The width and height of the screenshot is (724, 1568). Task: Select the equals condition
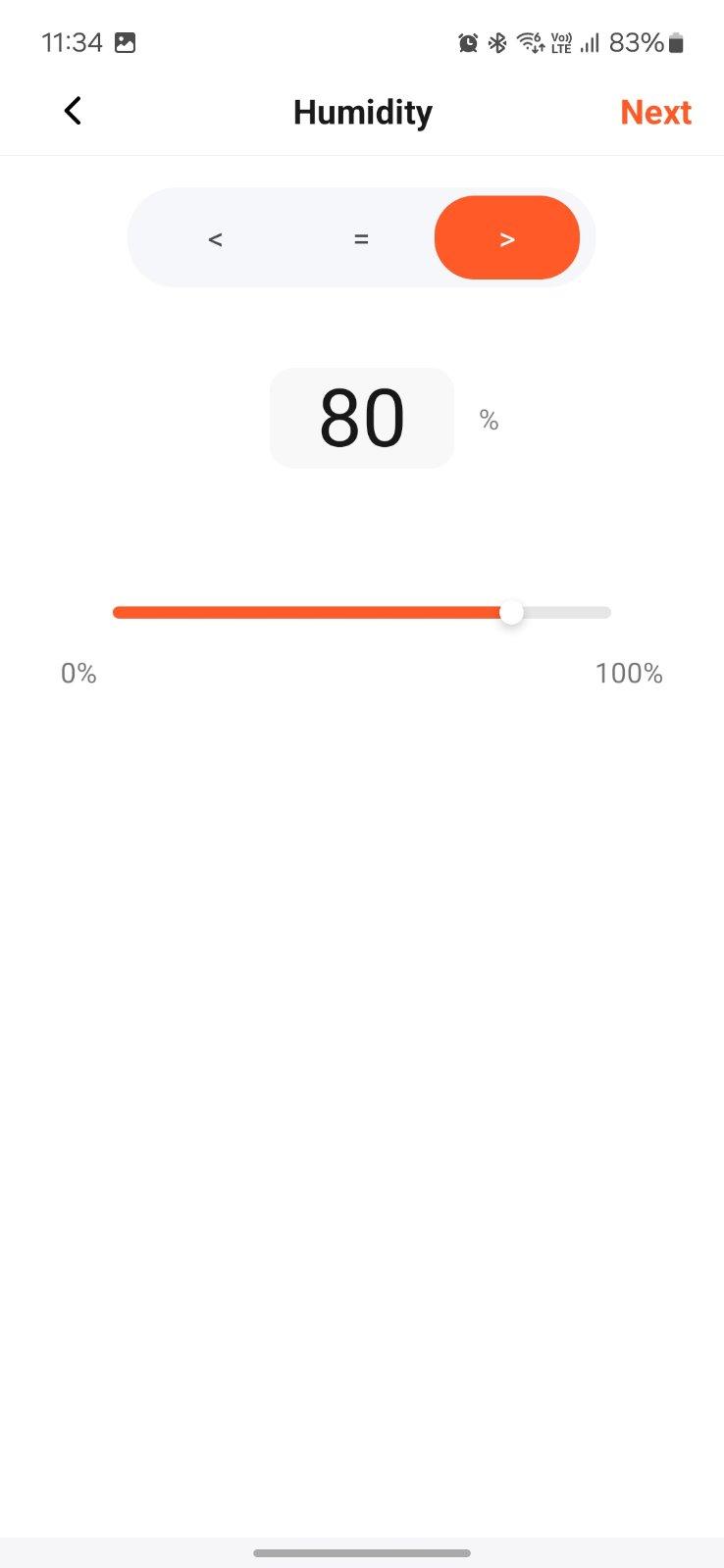361,238
